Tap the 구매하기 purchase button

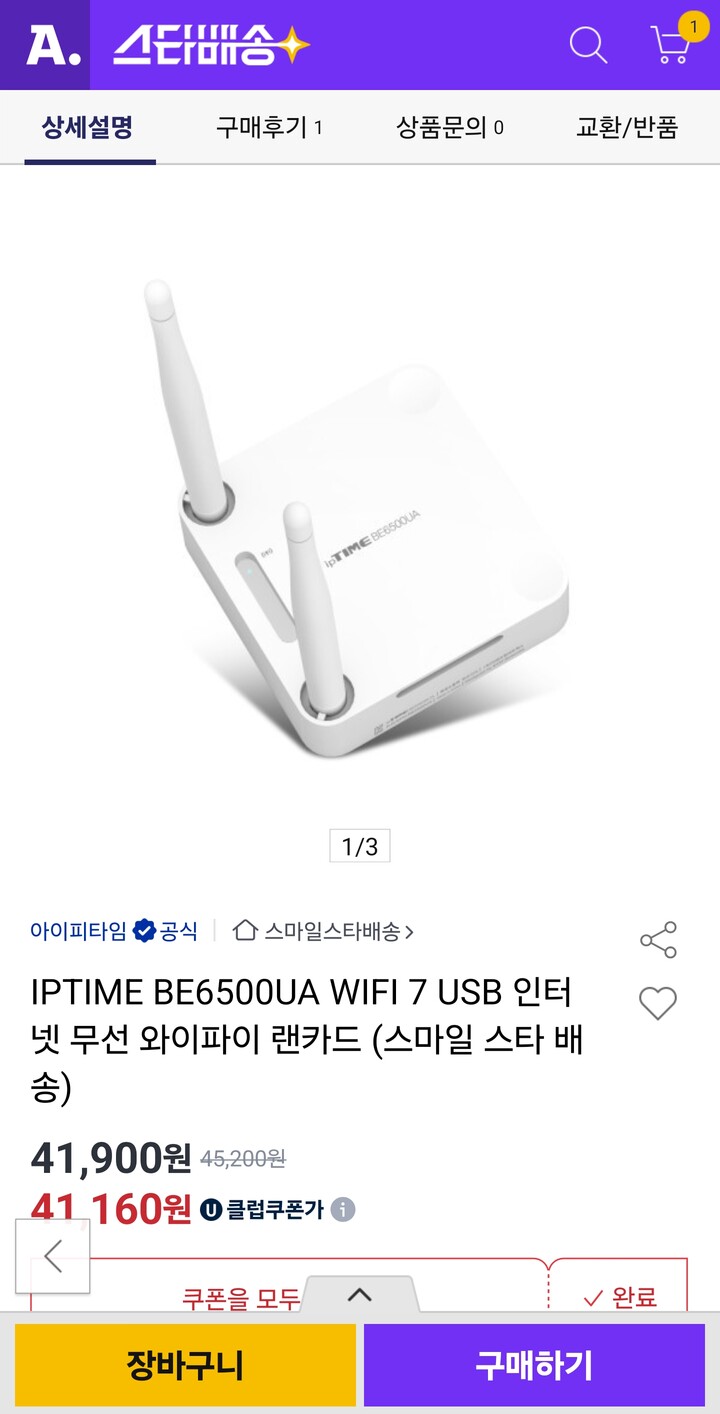coord(535,1363)
